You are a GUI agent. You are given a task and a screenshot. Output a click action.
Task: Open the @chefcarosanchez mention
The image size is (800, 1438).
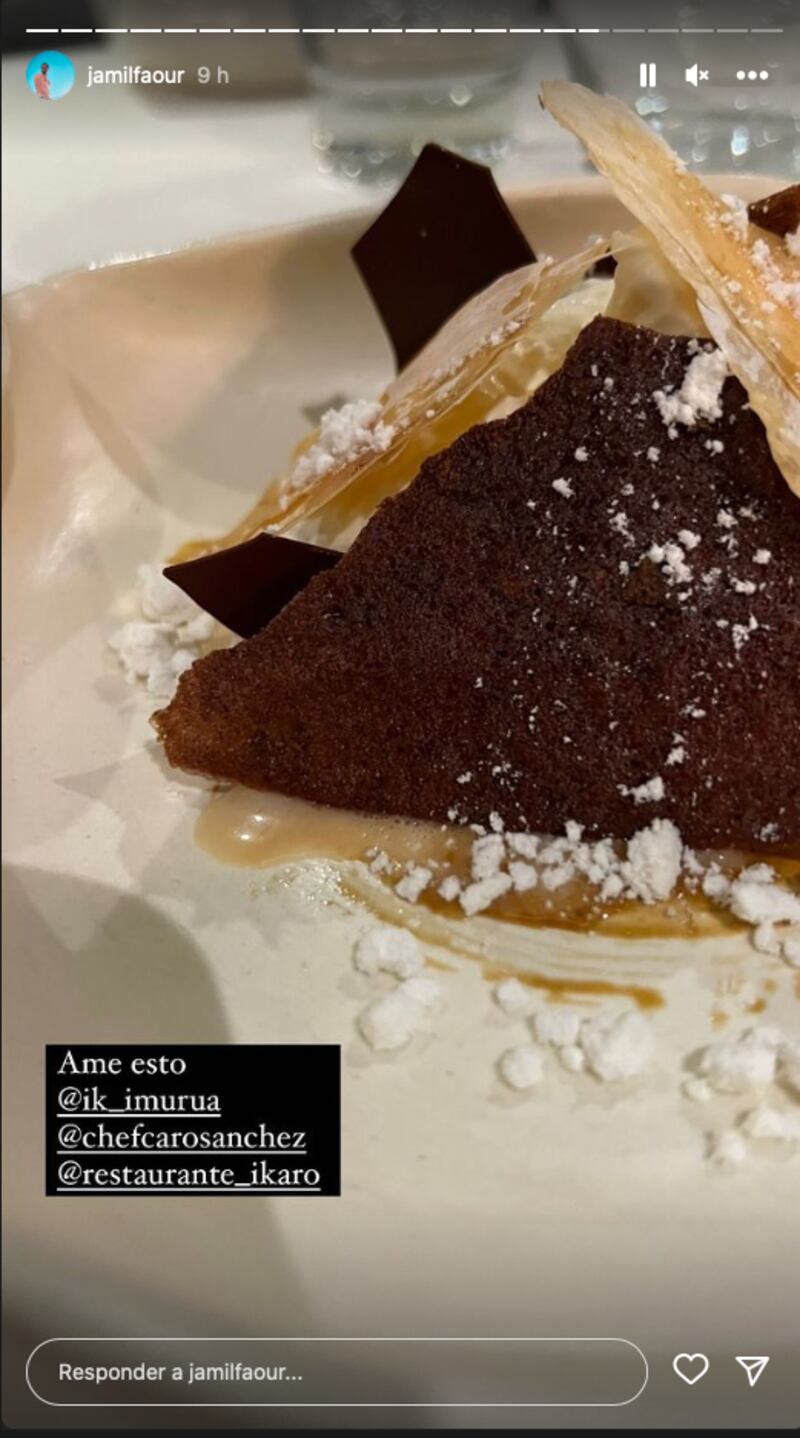click(181, 1138)
